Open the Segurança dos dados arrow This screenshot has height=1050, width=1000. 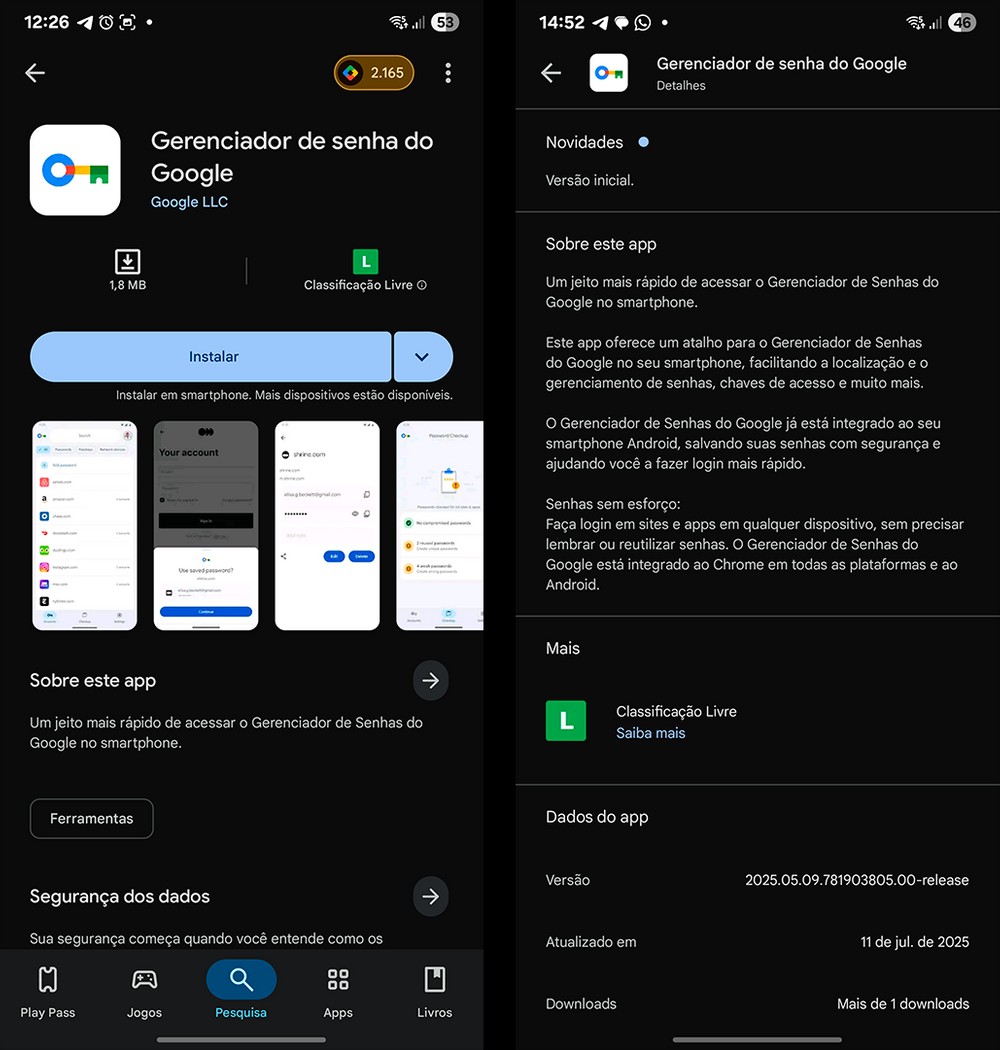(x=430, y=897)
